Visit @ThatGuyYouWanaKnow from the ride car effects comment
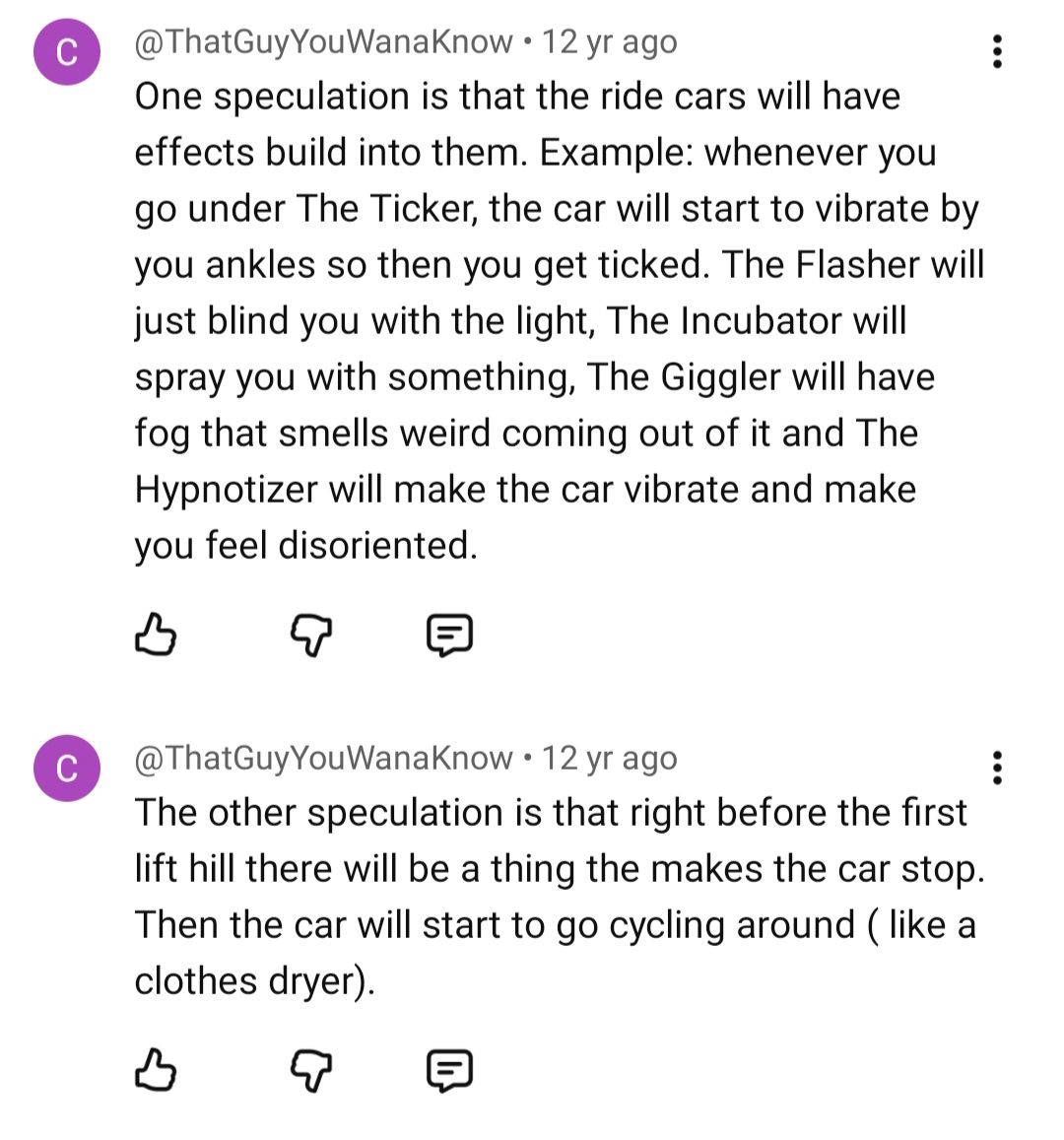This screenshot has width=1064, height=1140. tap(323, 42)
